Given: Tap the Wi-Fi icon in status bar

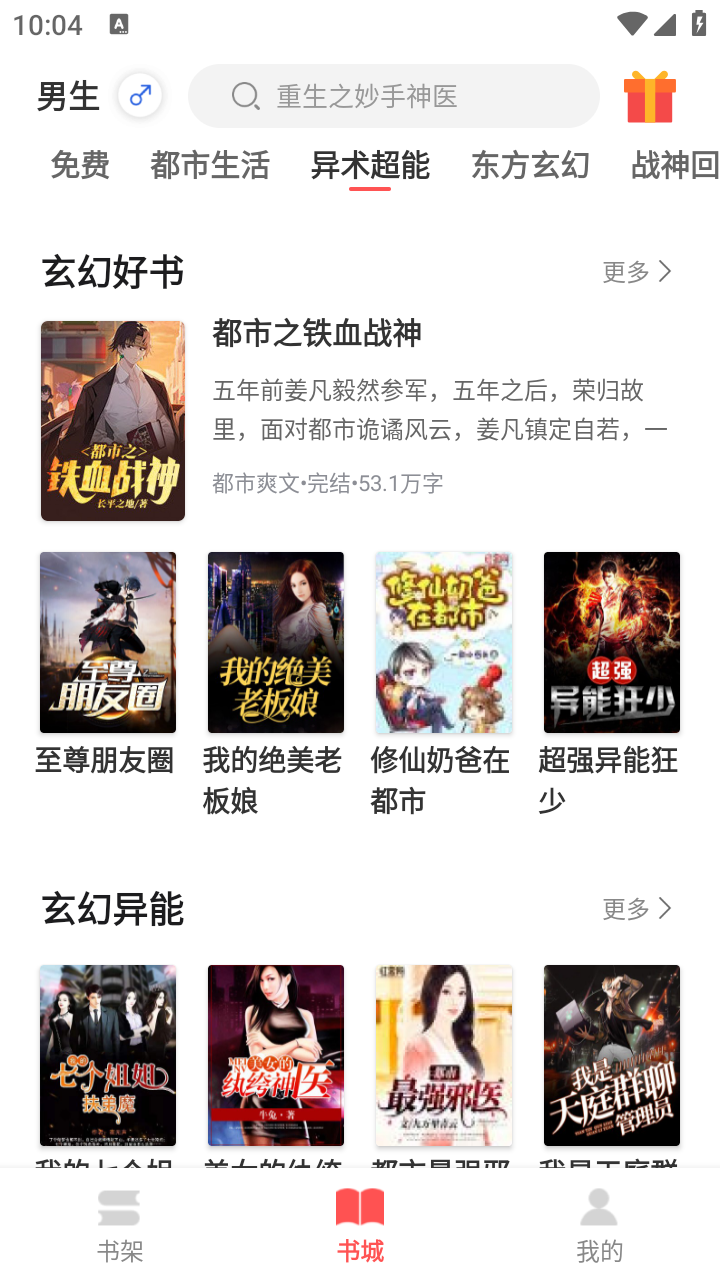Looking at the screenshot, I should [632, 22].
